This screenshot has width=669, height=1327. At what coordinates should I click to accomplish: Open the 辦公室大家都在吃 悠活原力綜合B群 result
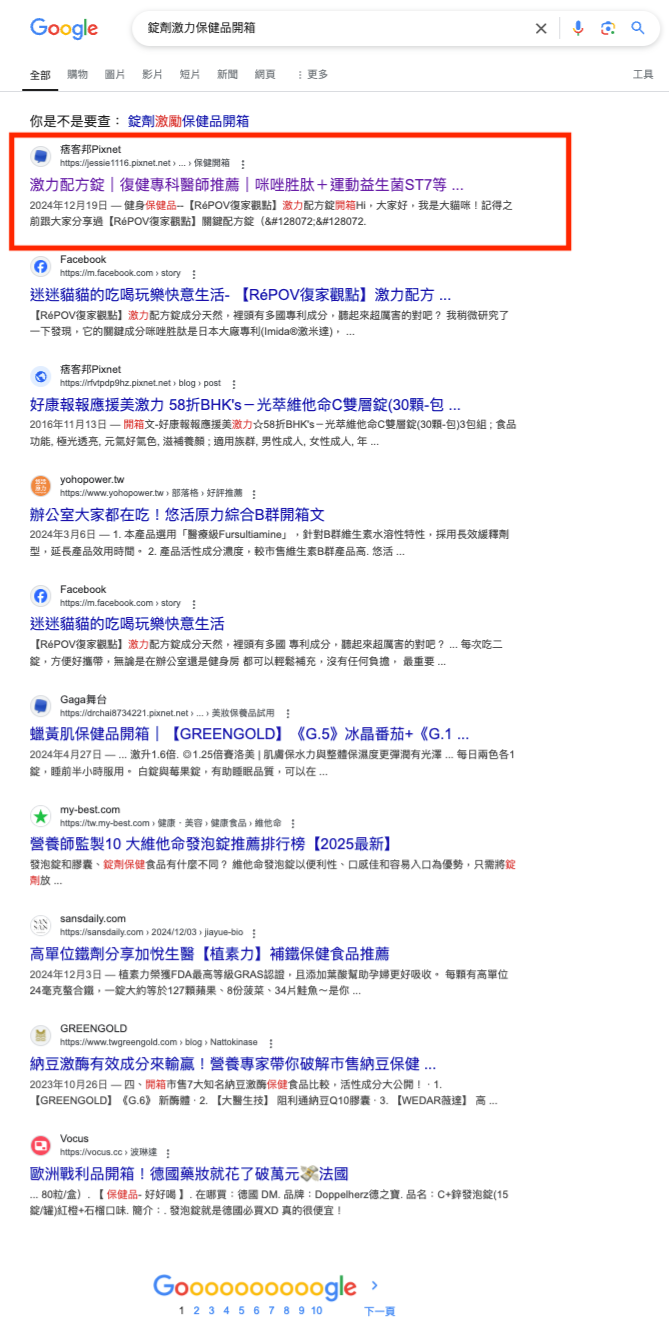(x=177, y=515)
